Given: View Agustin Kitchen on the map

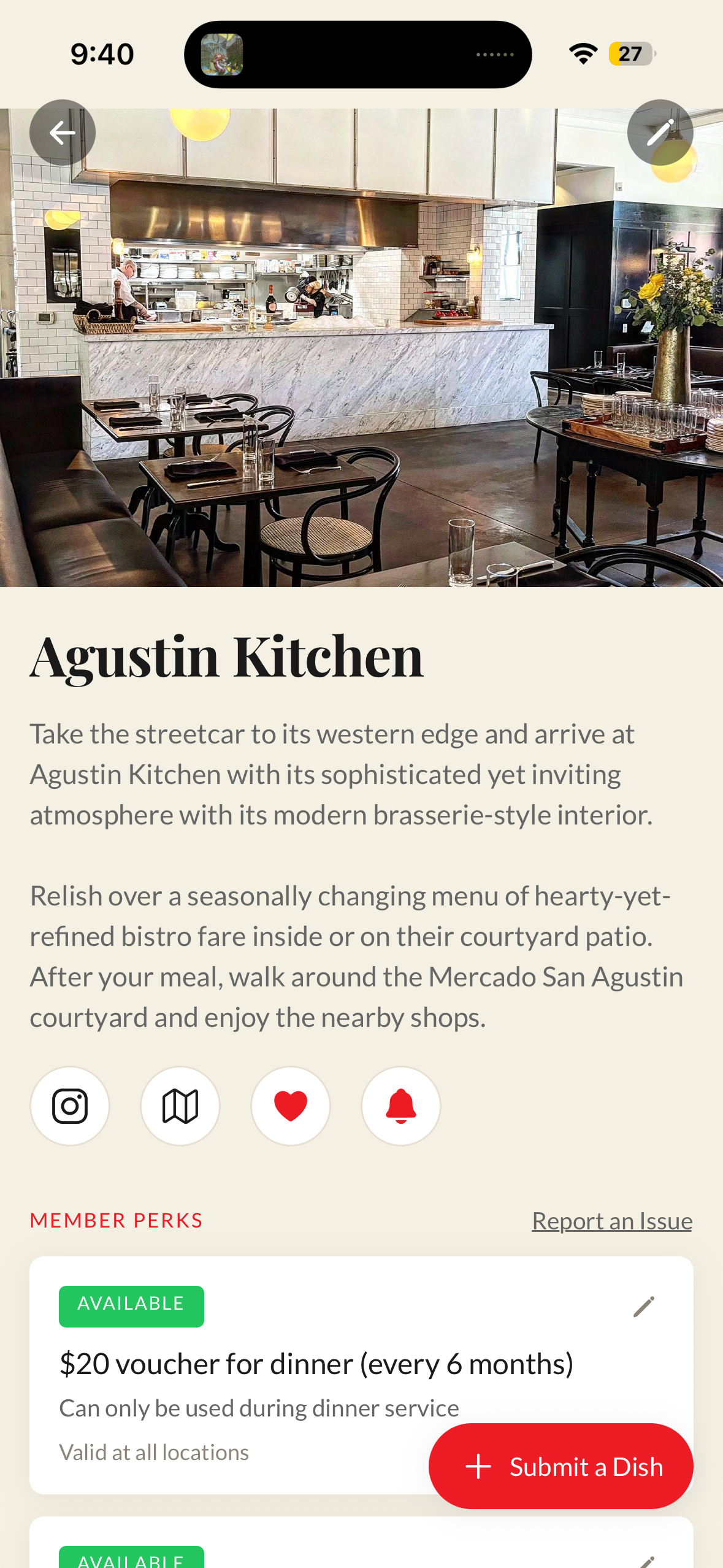Looking at the screenshot, I should click(180, 1106).
